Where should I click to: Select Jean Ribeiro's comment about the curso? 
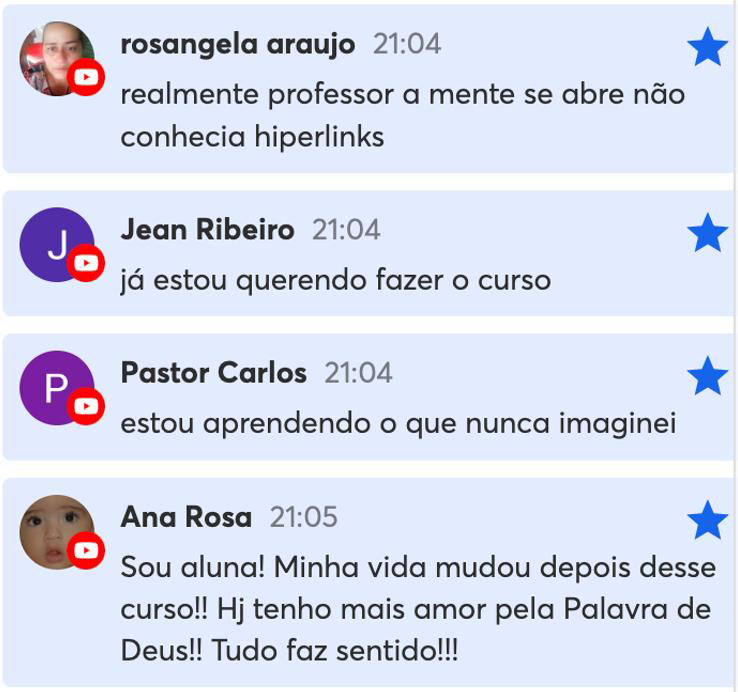point(335,280)
